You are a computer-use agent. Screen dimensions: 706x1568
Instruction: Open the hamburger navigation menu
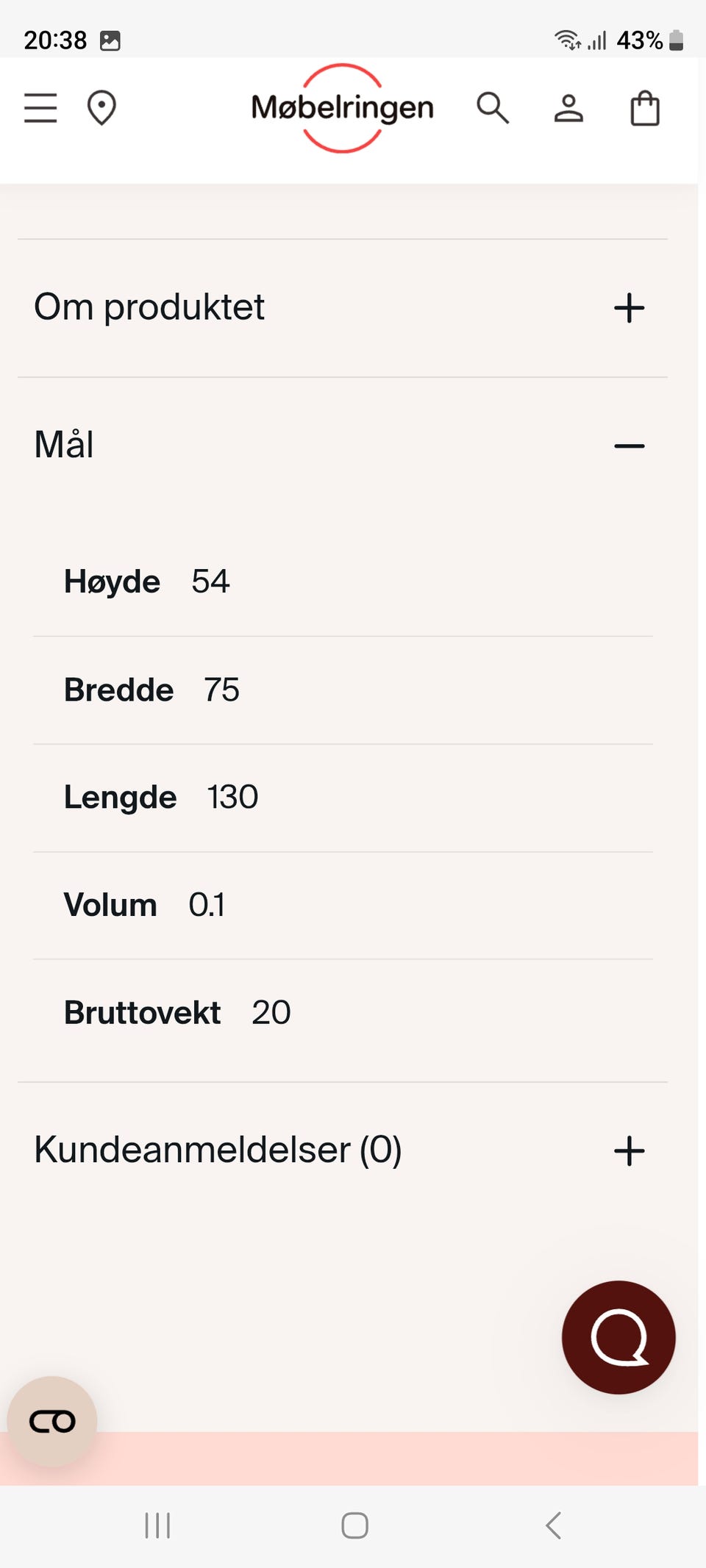(x=40, y=107)
